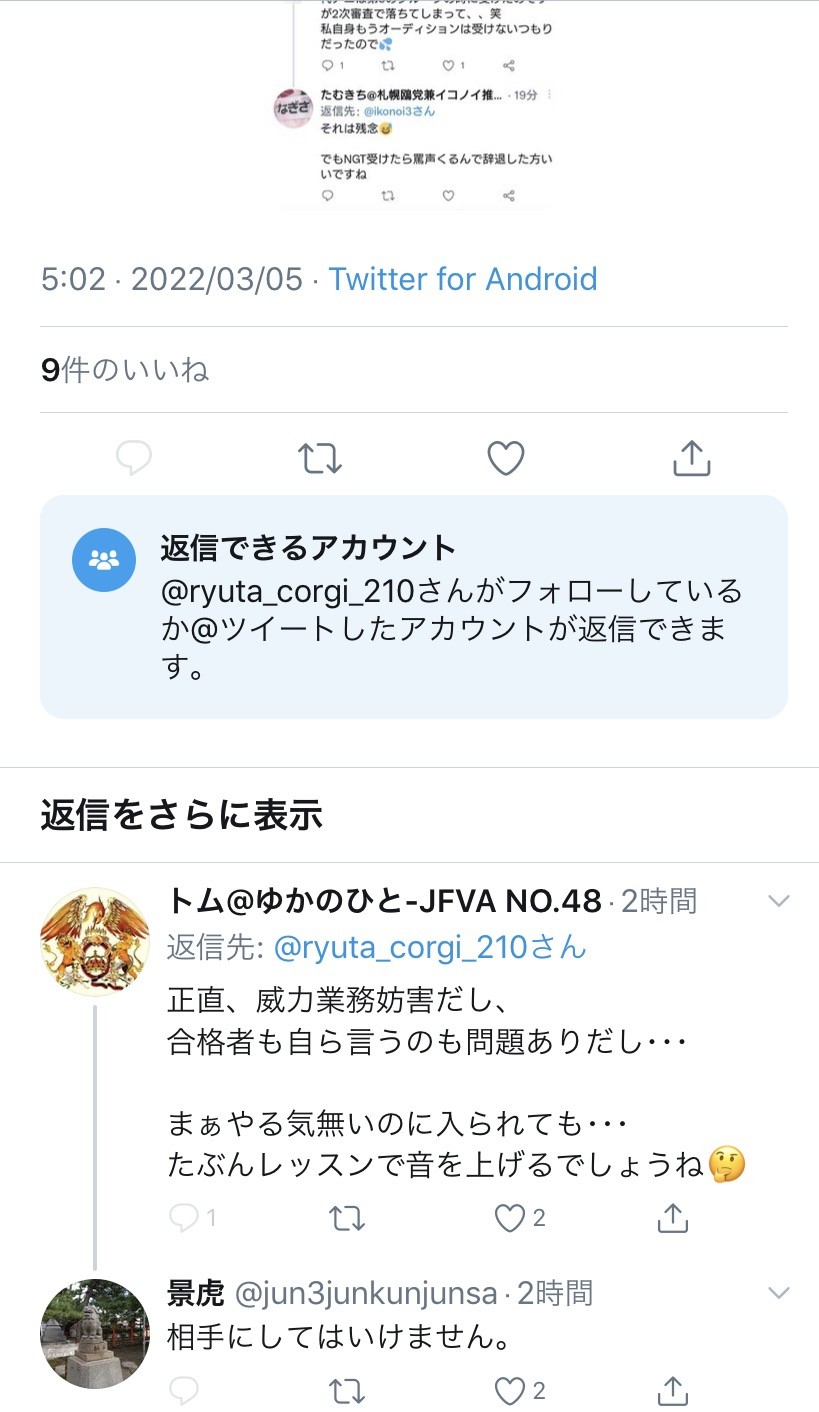
Task: Share the main tweet
Action: point(691,458)
